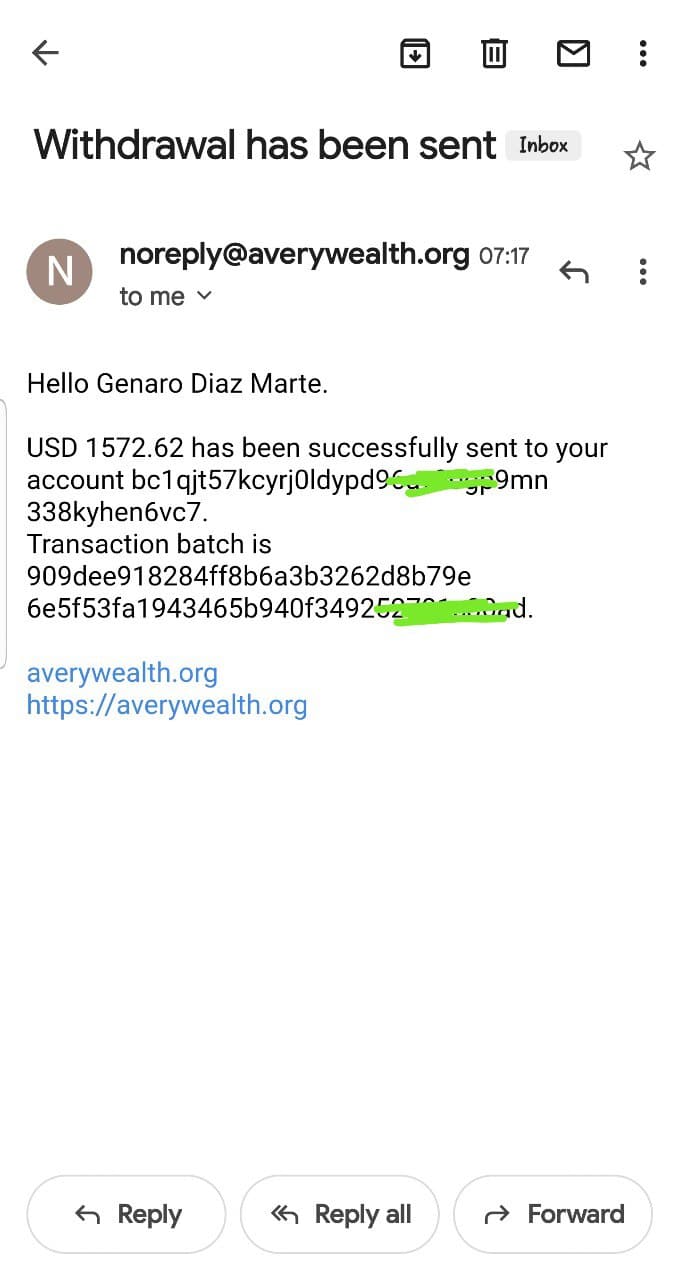The height and width of the screenshot is (1280, 679).
Task: Tap the reply arrow beside the sender
Action: point(573,271)
